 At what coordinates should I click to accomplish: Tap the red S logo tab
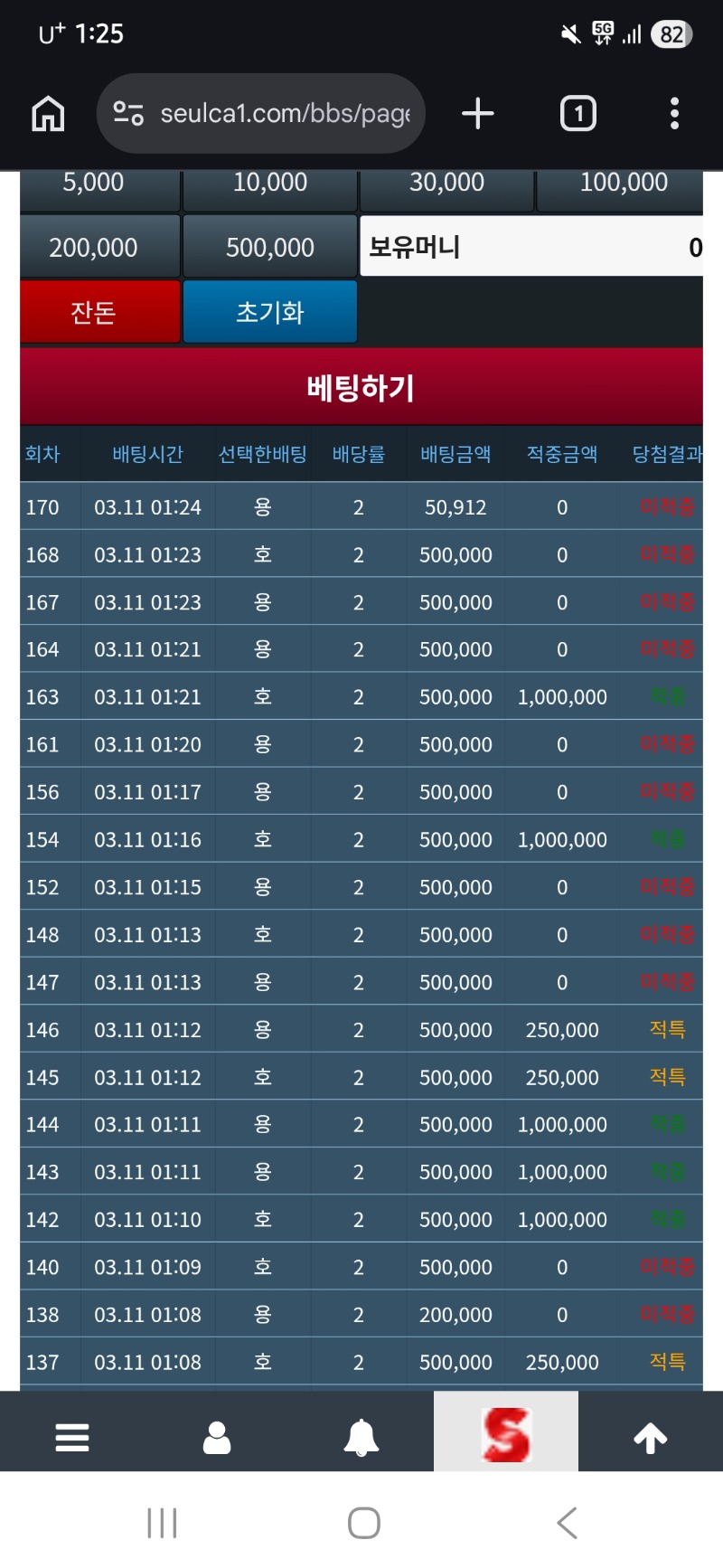(x=506, y=1435)
